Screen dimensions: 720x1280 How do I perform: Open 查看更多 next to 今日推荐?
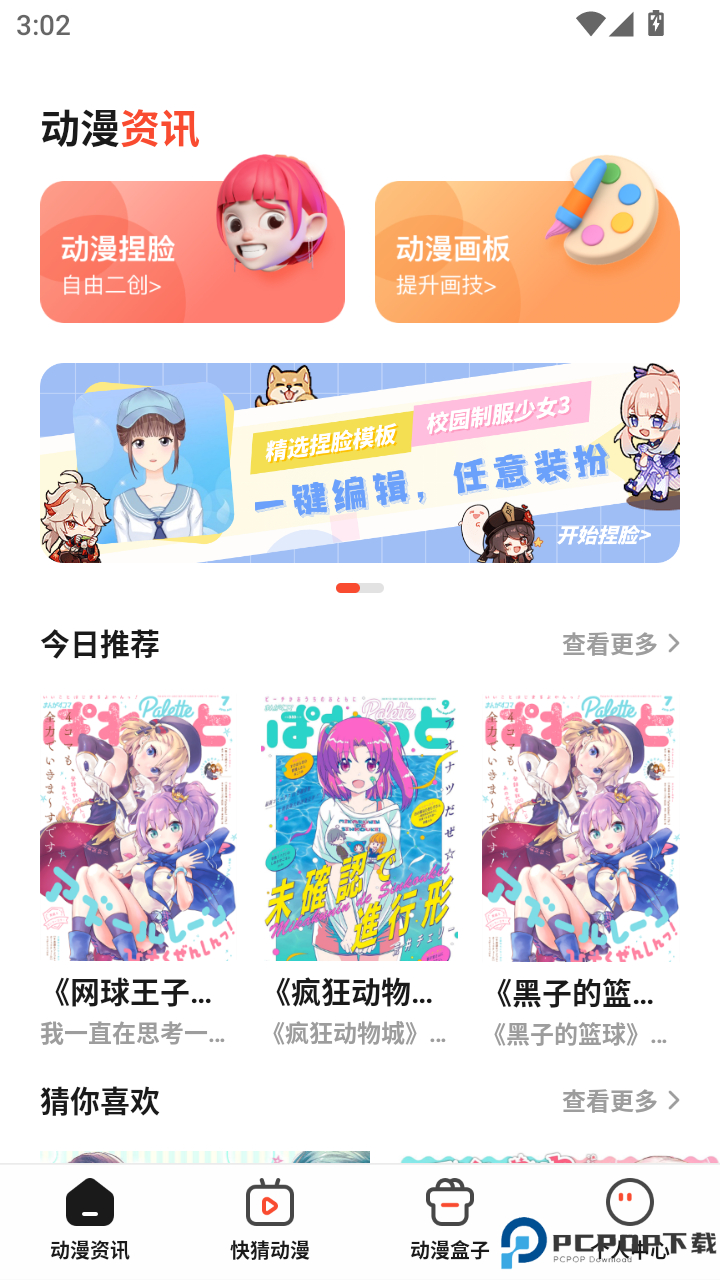pyautogui.click(x=620, y=645)
